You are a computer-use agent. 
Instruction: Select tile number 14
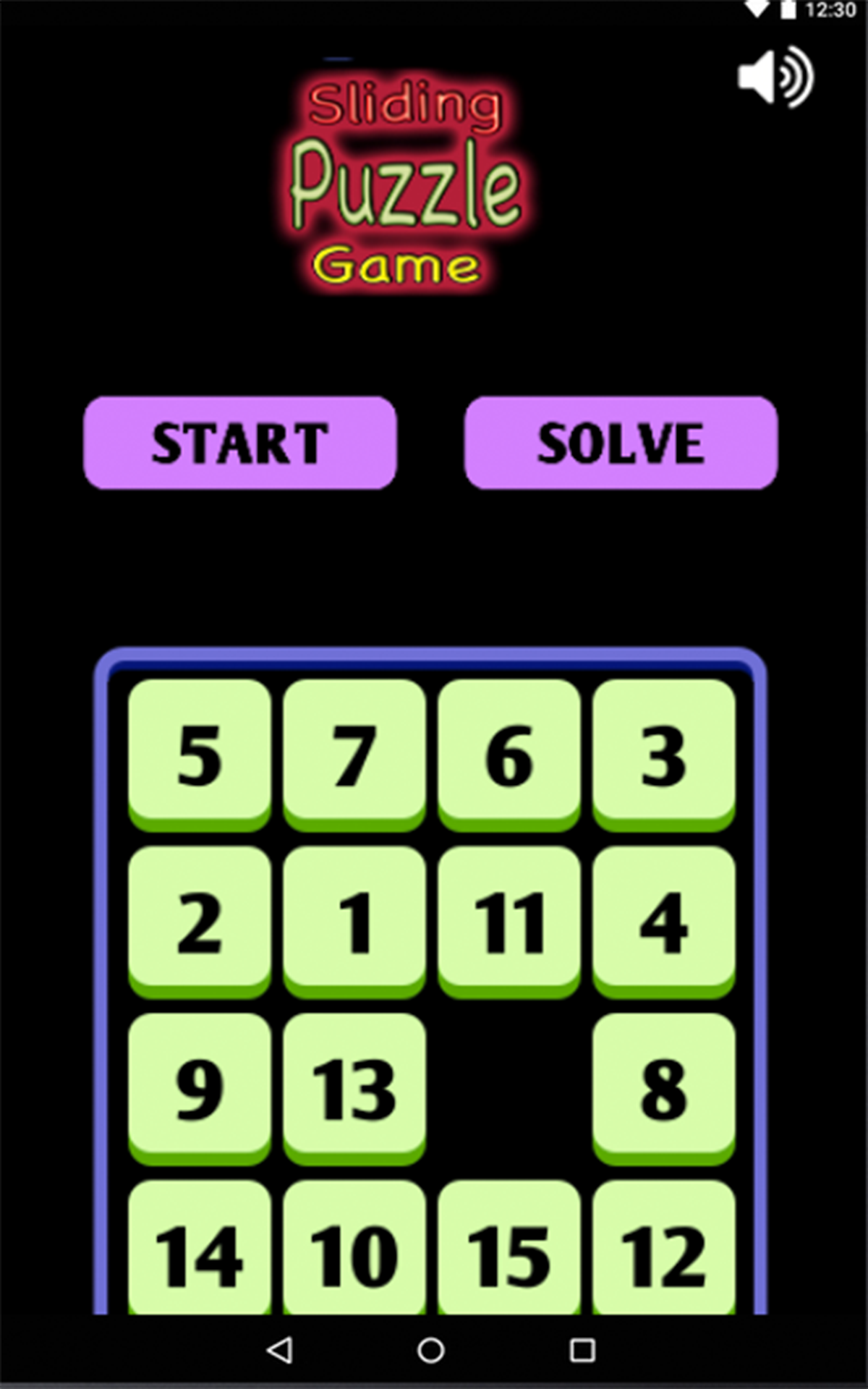tap(200, 1248)
